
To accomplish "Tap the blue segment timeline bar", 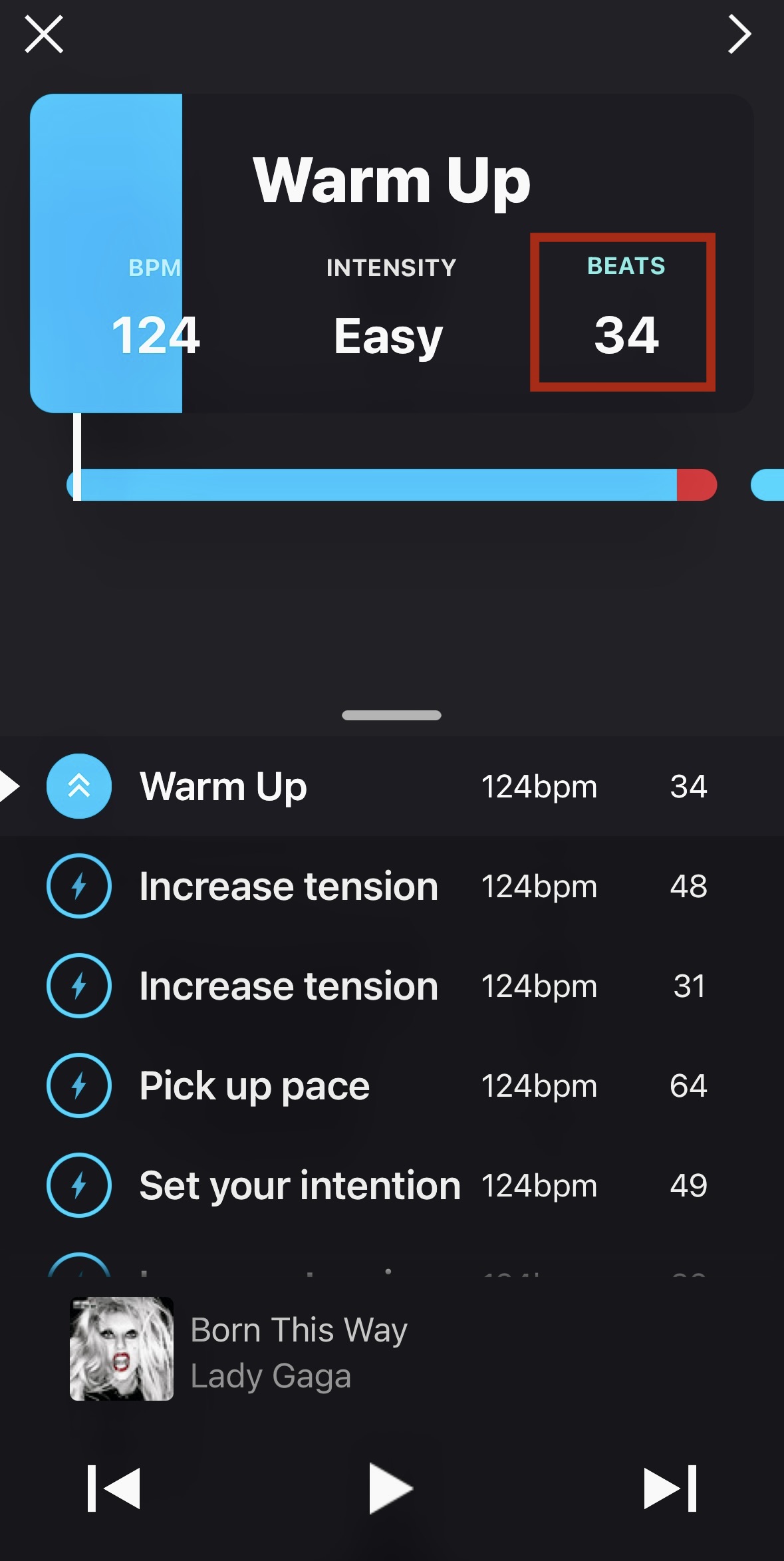I will coord(392,484).
